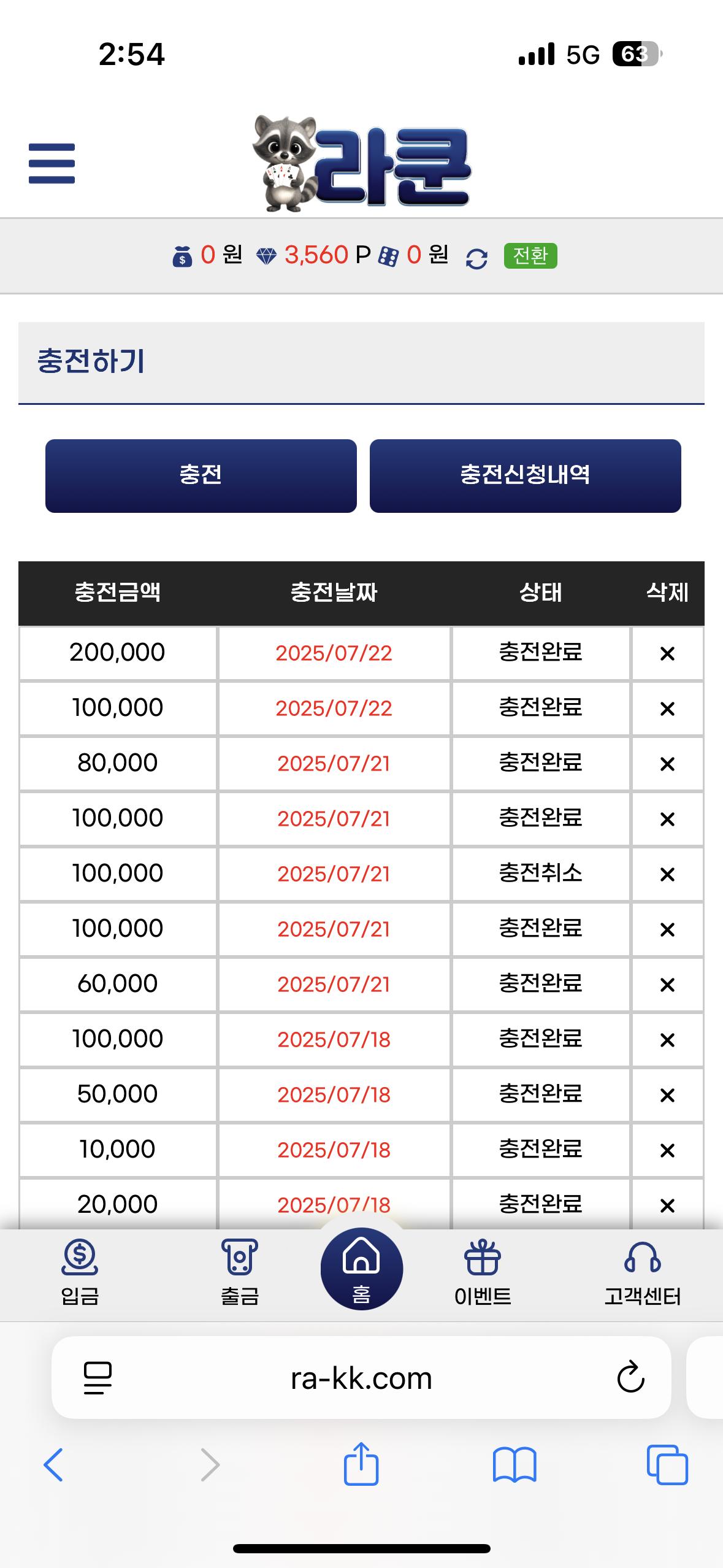Open the hamburger menu
Viewport: 723px width, 1568px height.
point(52,163)
